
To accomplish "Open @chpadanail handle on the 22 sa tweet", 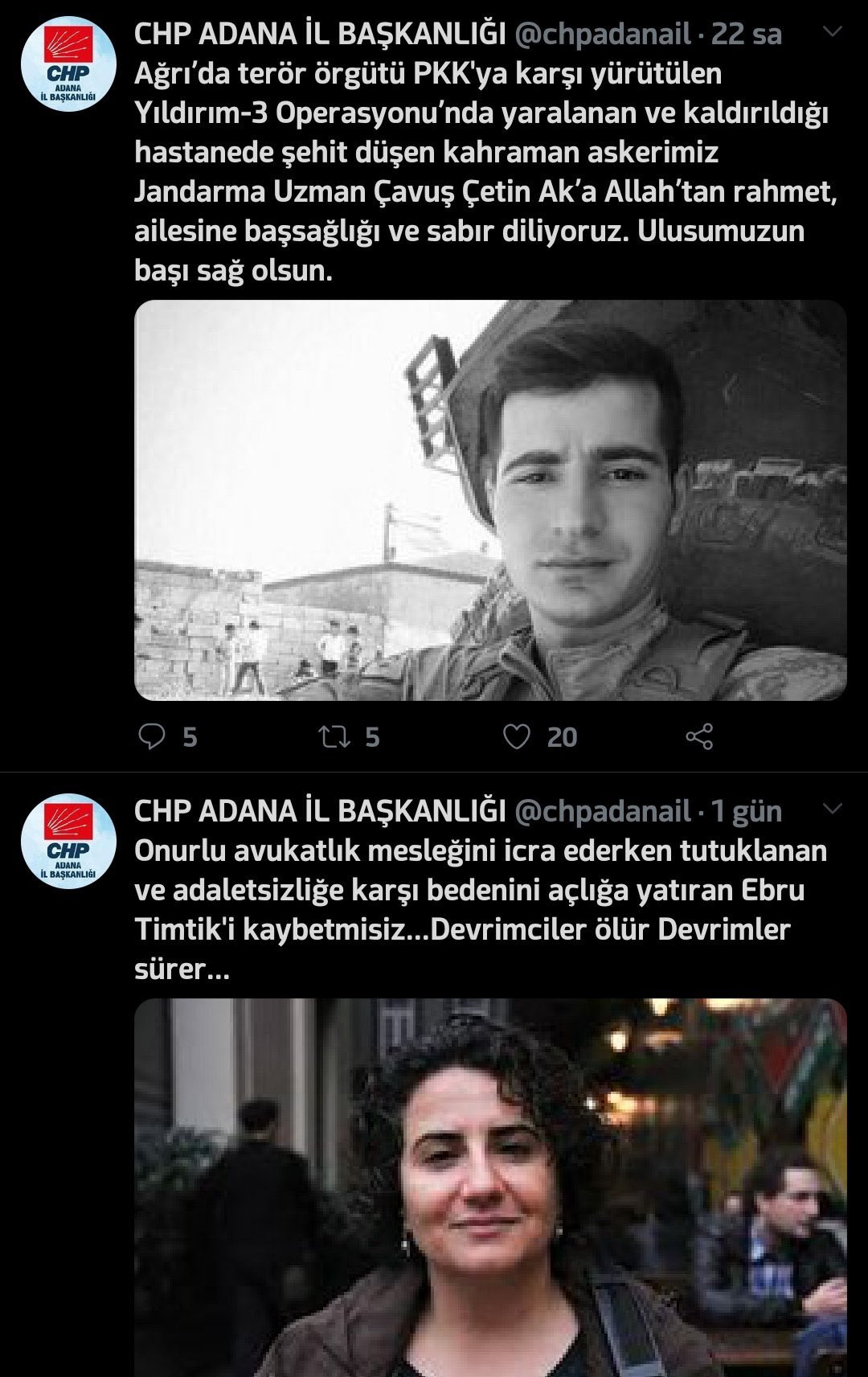I will tap(602, 34).
